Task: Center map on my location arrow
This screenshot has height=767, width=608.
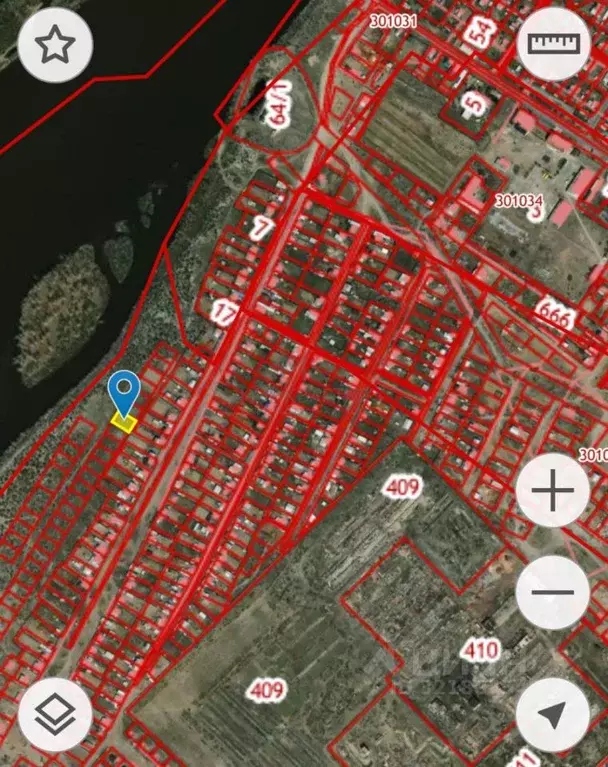Action: pyautogui.click(x=553, y=714)
